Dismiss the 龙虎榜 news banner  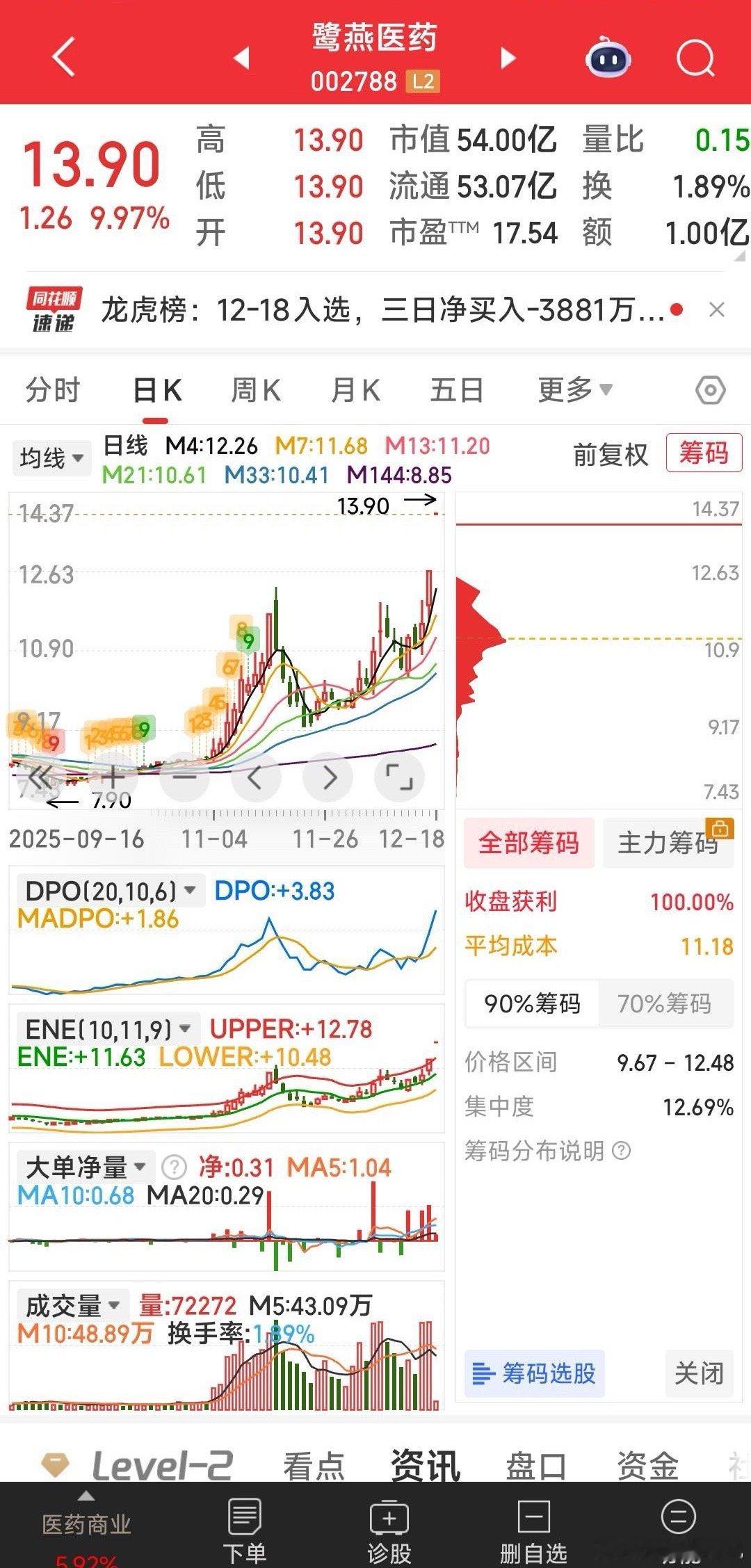(x=717, y=309)
